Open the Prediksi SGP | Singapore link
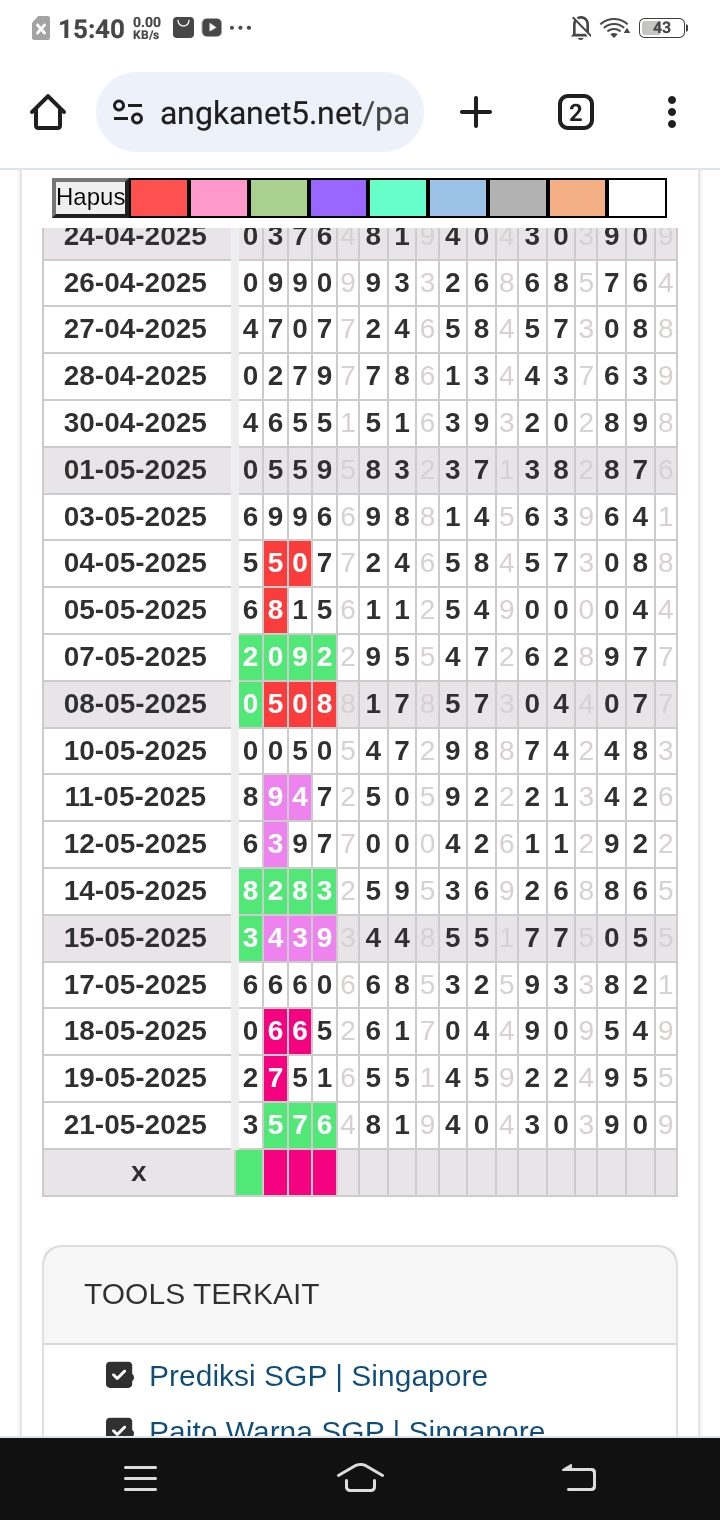The image size is (720, 1520). [318, 1376]
